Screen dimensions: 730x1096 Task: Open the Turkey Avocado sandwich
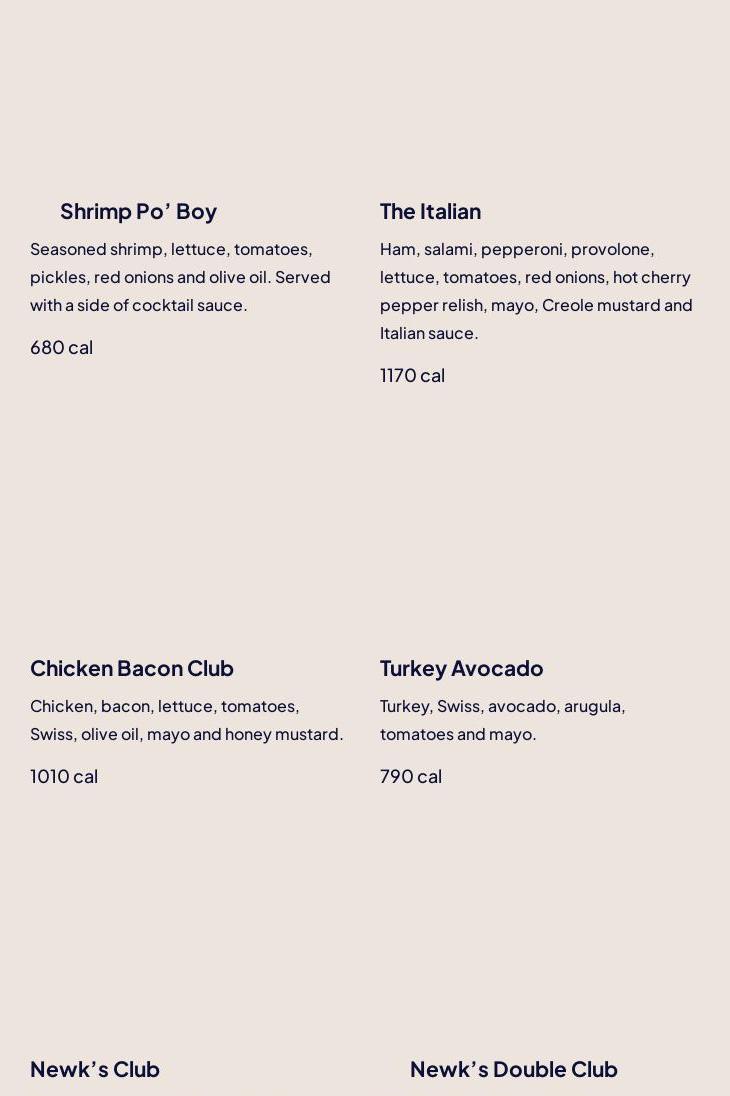(x=461, y=668)
